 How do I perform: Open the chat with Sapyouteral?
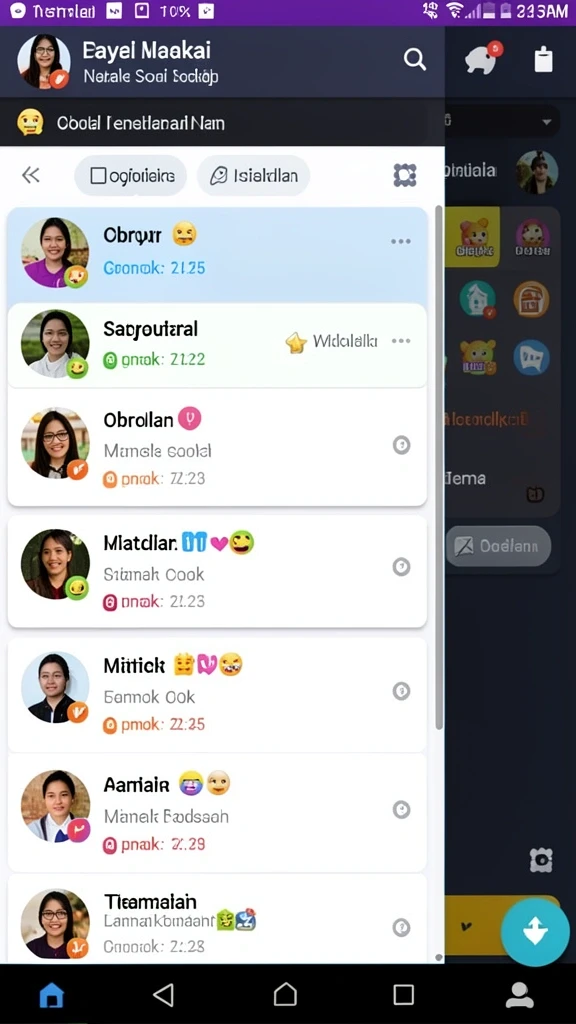(x=217, y=345)
